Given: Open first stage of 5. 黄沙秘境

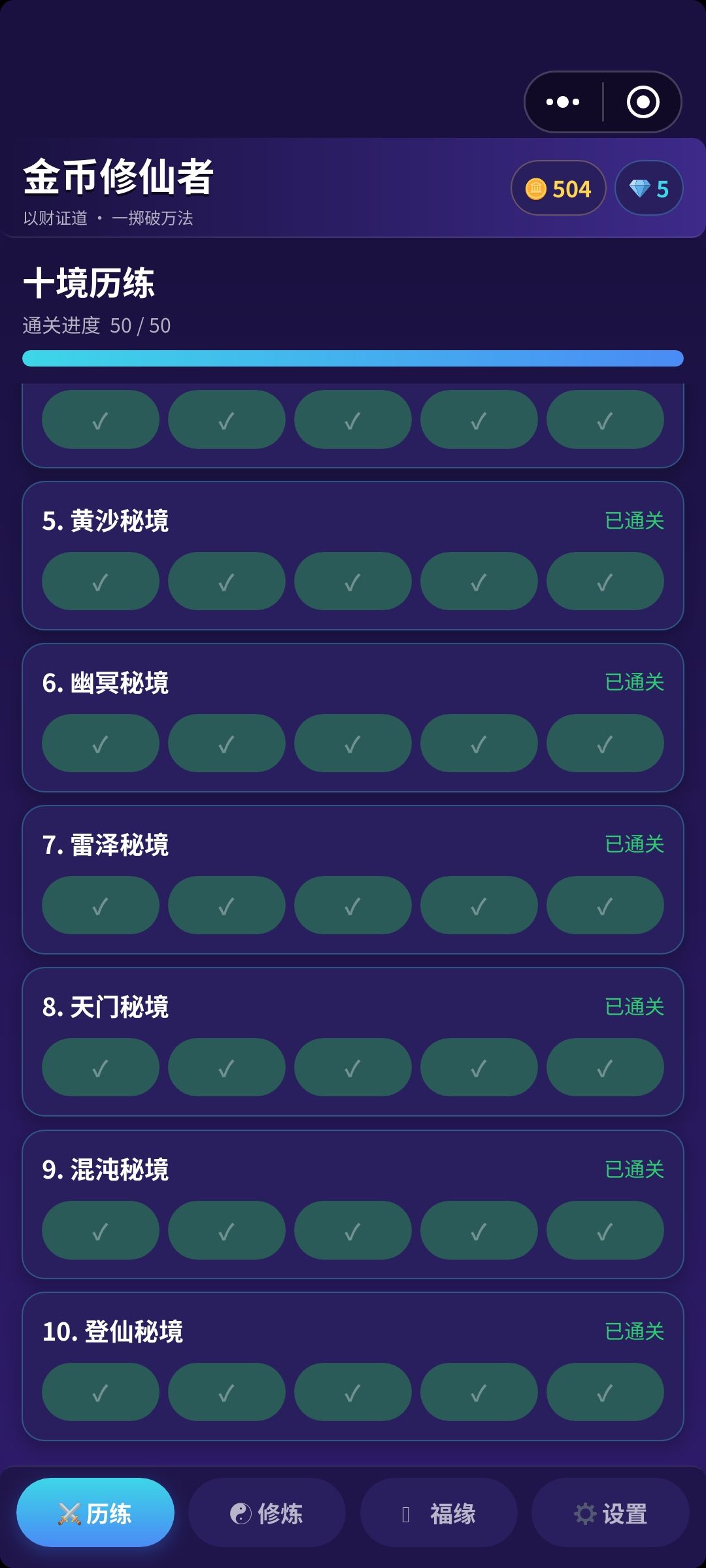Looking at the screenshot, I should click(101, 581).
